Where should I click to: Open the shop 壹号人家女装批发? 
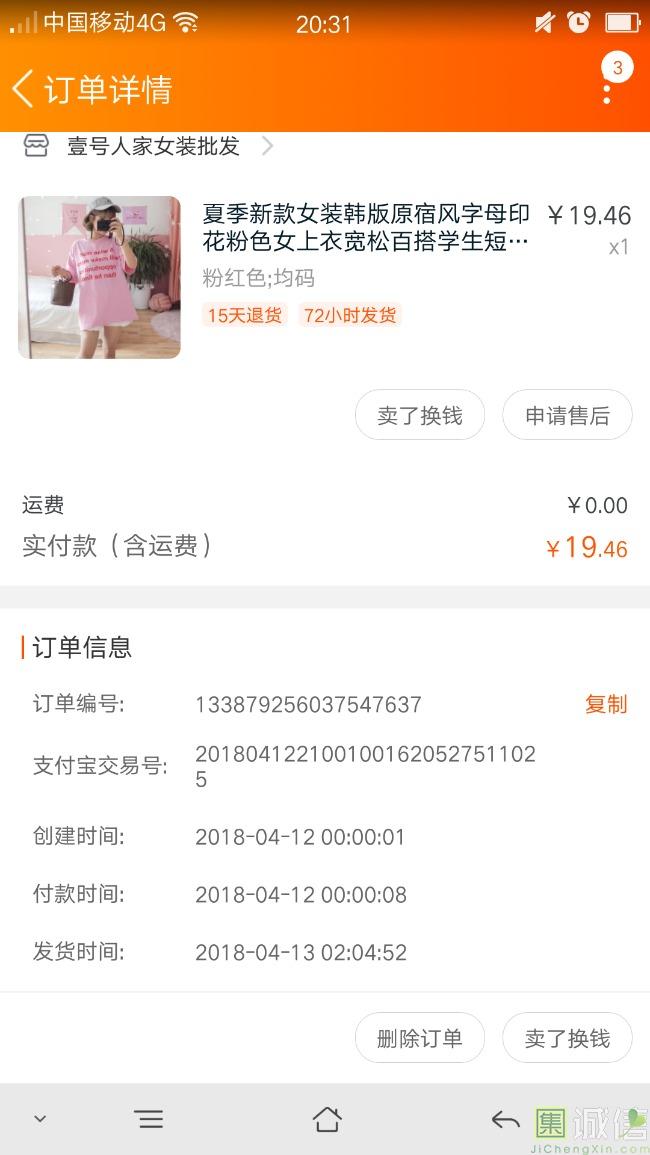148,146
